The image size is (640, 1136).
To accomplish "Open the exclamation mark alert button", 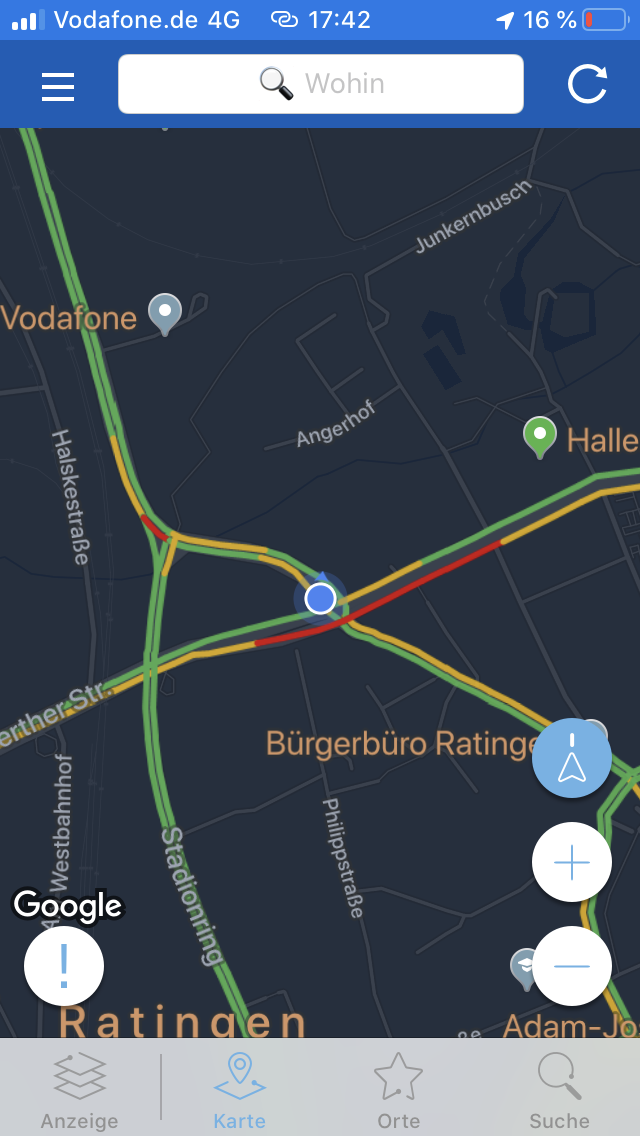I will coord(64,966).
